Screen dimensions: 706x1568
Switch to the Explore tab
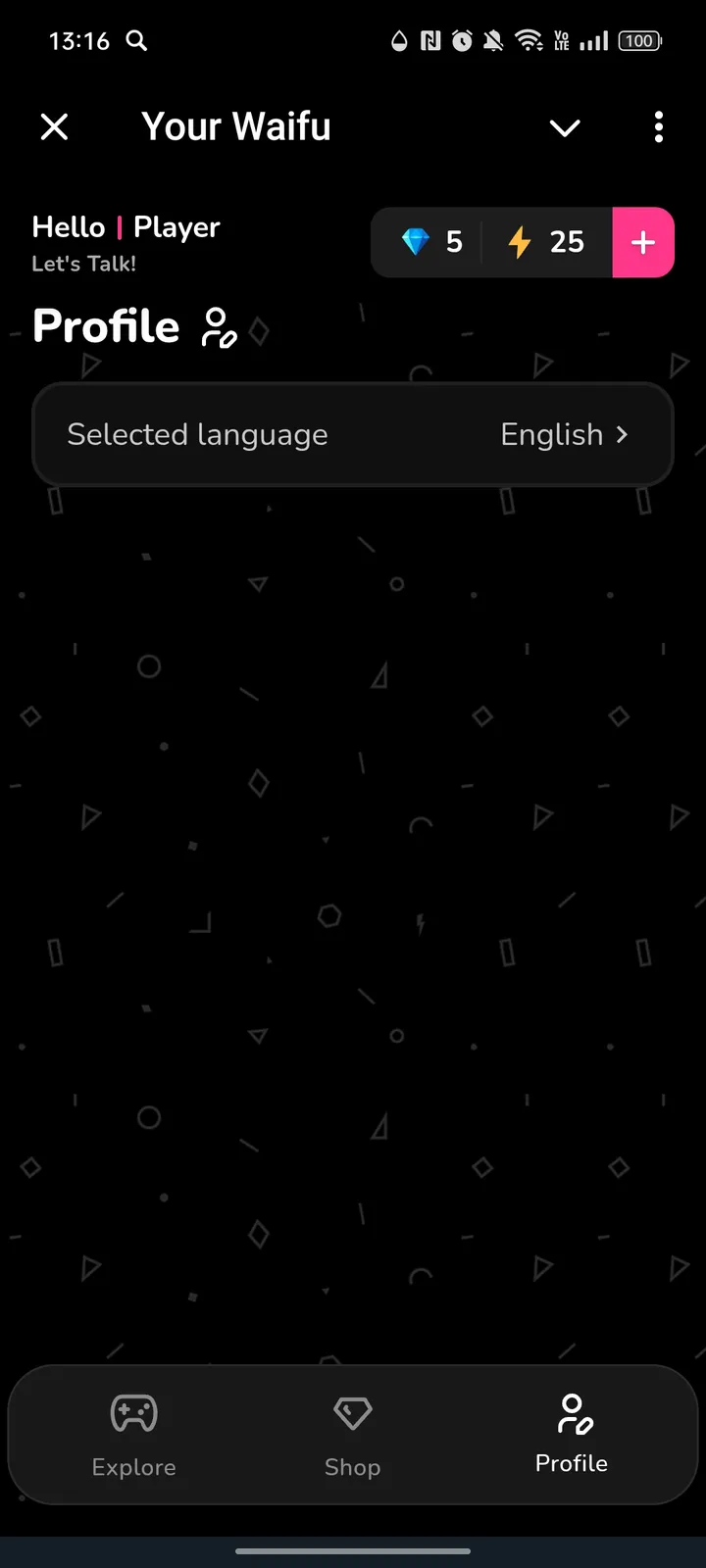(x=134, y=1435)
